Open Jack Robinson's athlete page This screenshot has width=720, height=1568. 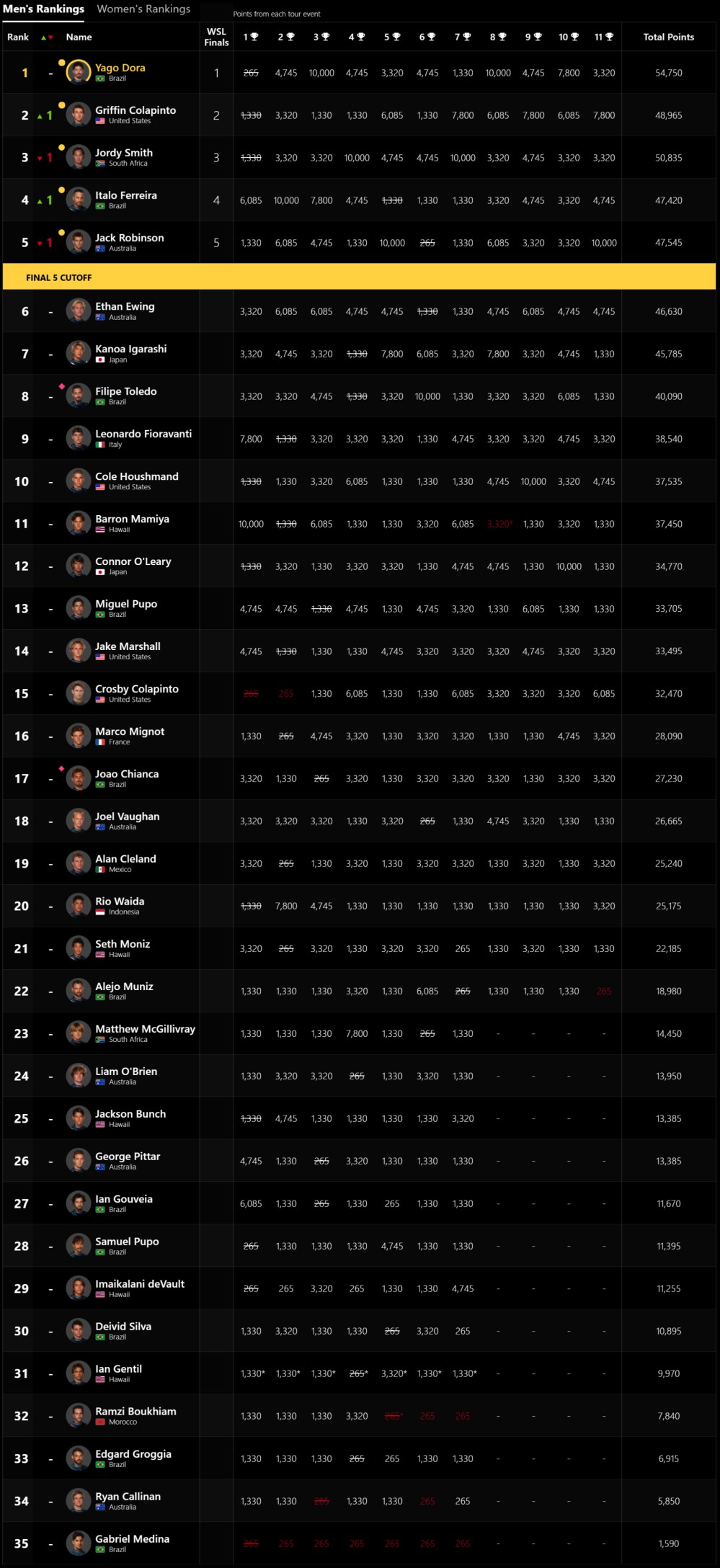130,238
